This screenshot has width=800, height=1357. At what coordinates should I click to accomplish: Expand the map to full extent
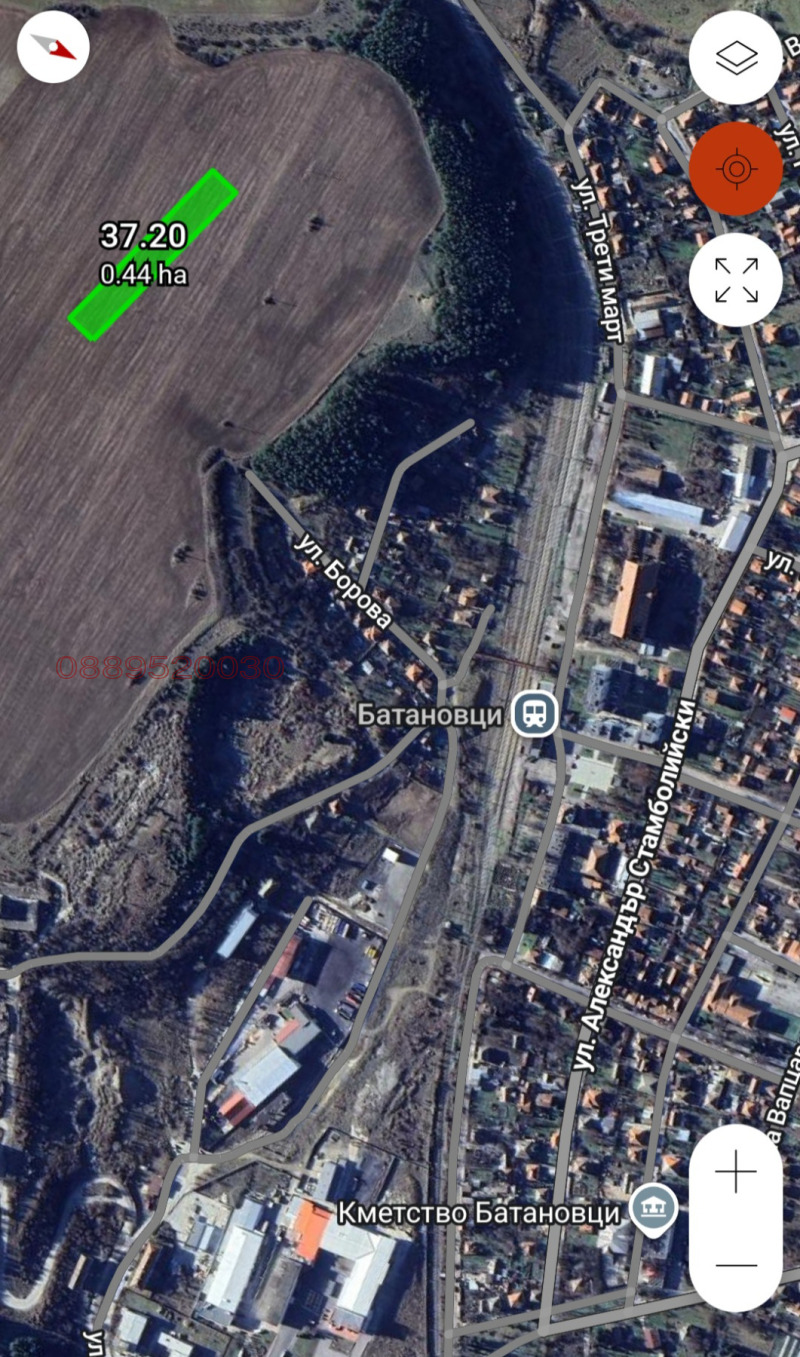[736, 279]
